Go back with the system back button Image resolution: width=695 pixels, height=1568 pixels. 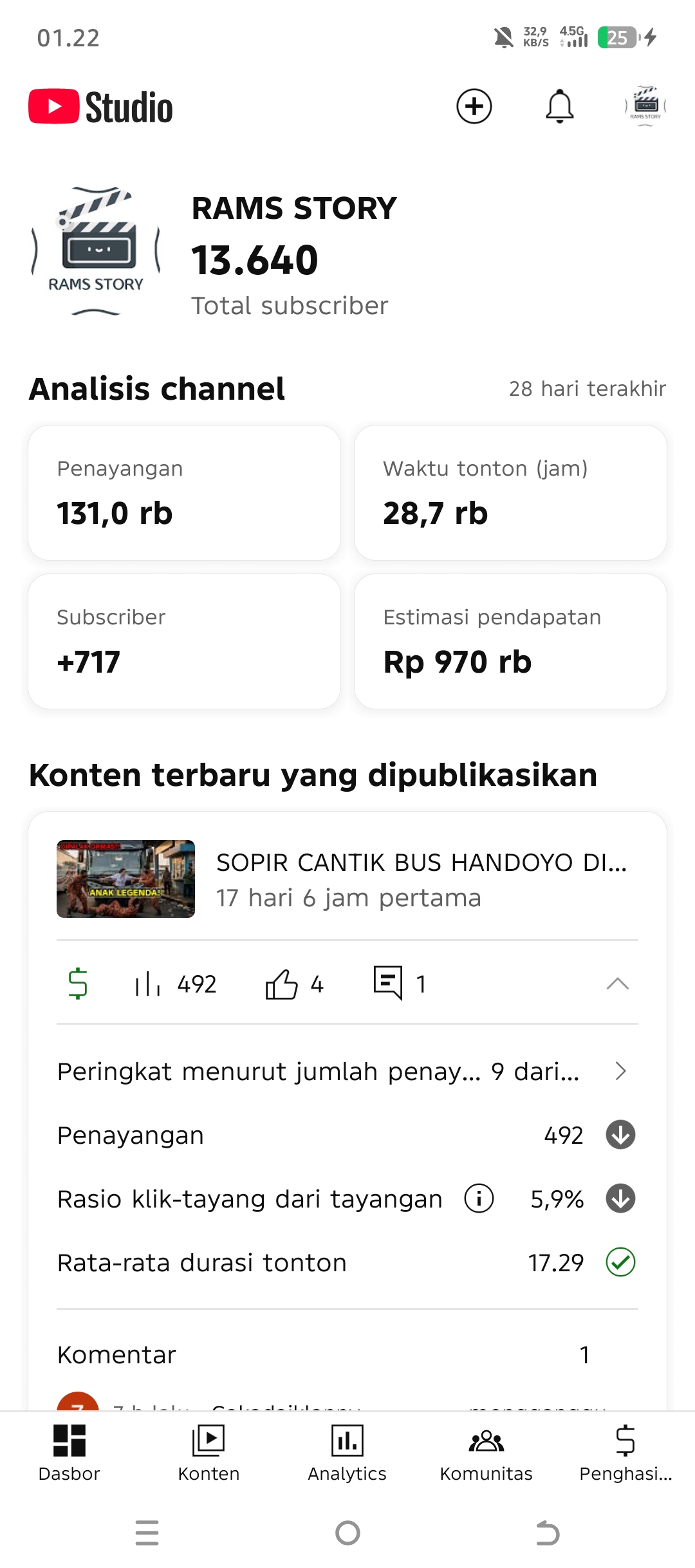point(548,1533)
